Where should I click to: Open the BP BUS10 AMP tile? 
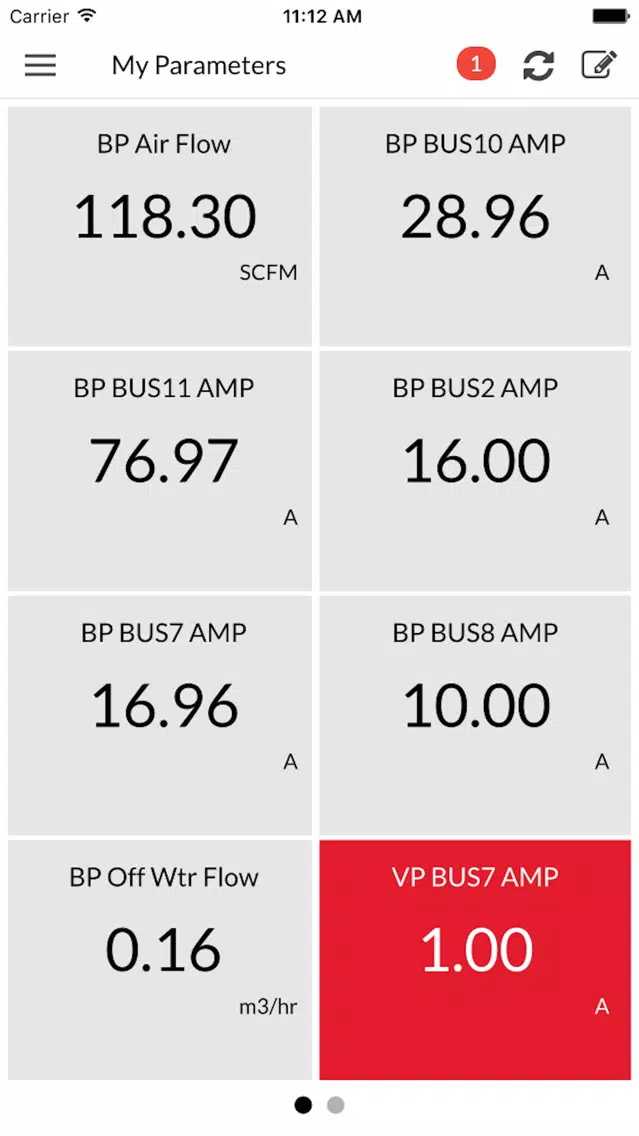475,226
